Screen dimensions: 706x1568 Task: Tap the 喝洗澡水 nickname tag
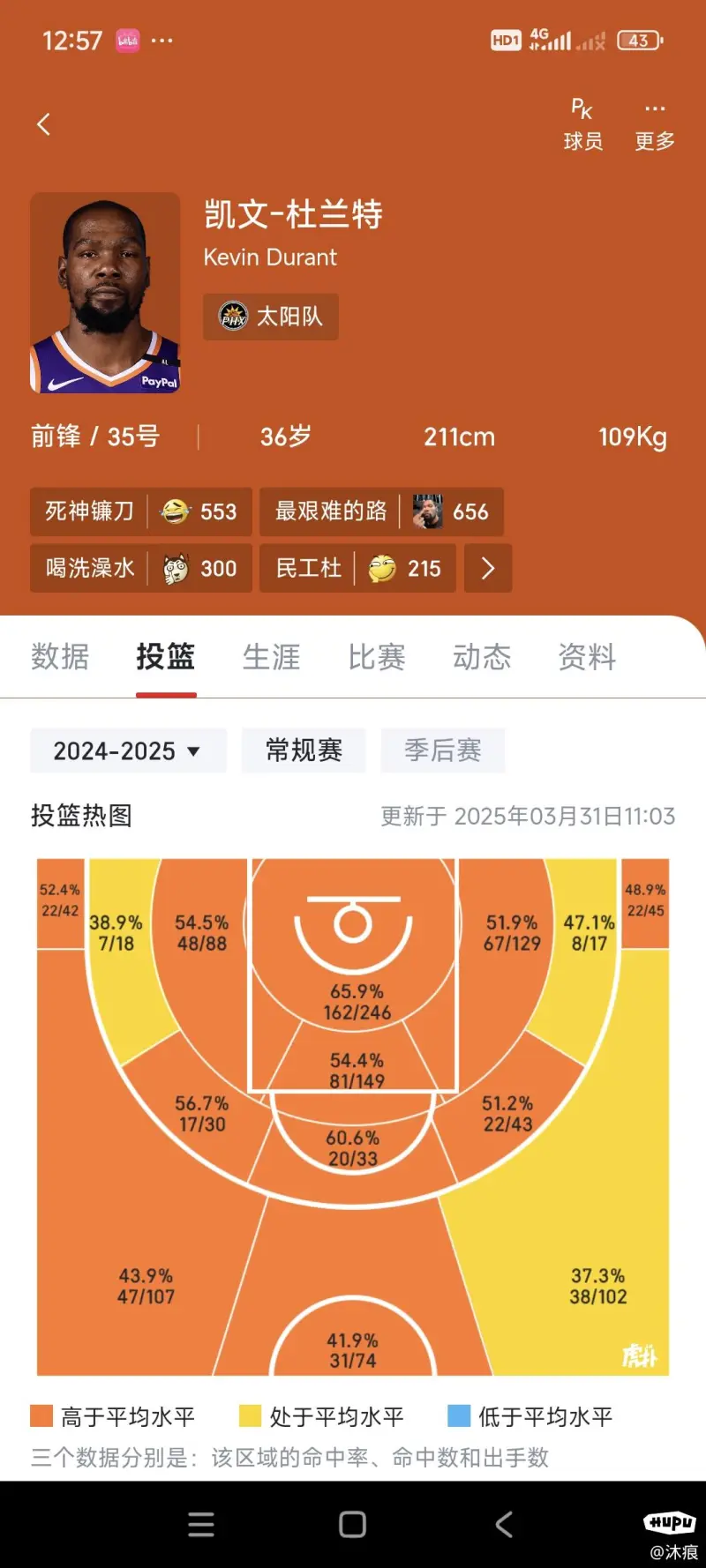(x=140, y=568)
